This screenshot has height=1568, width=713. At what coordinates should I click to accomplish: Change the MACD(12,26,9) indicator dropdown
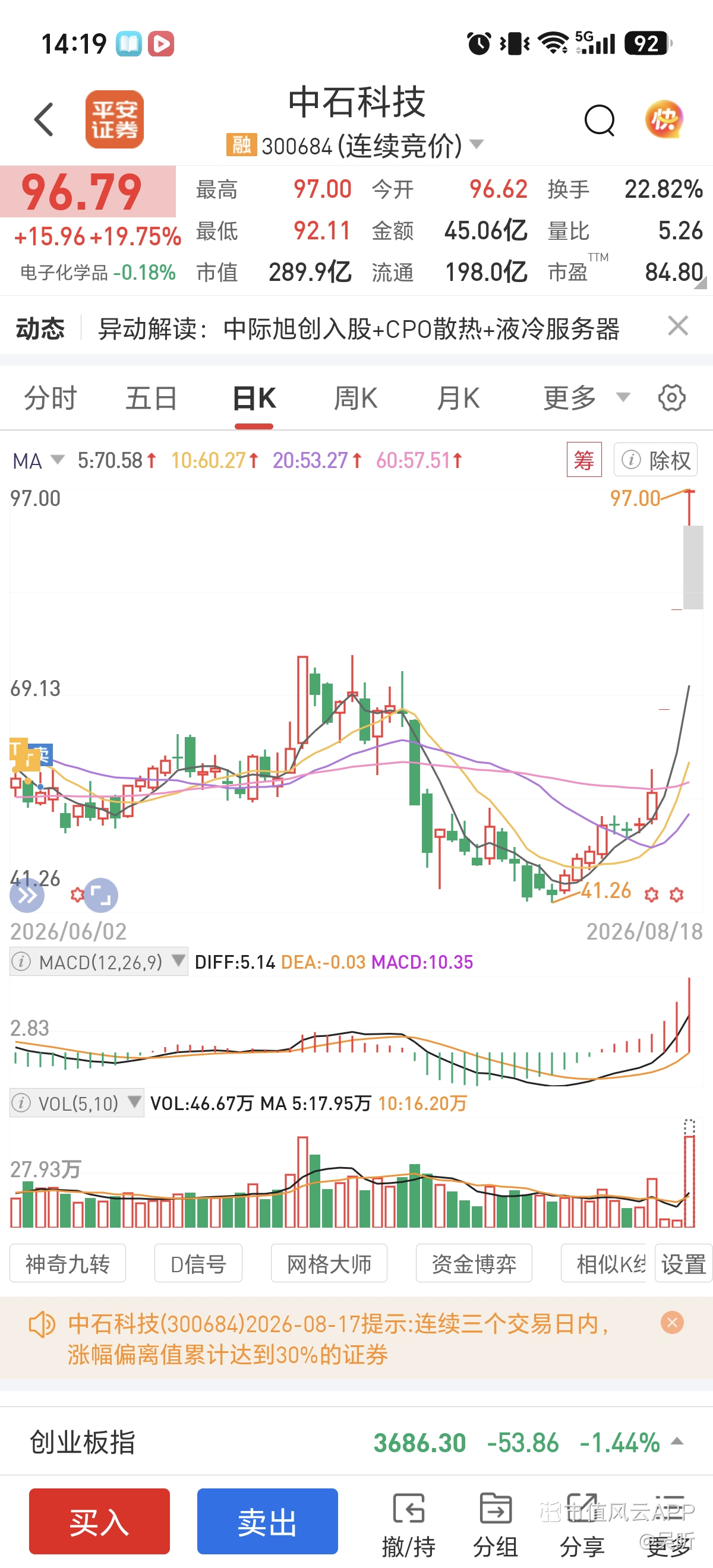pos(99,962)
